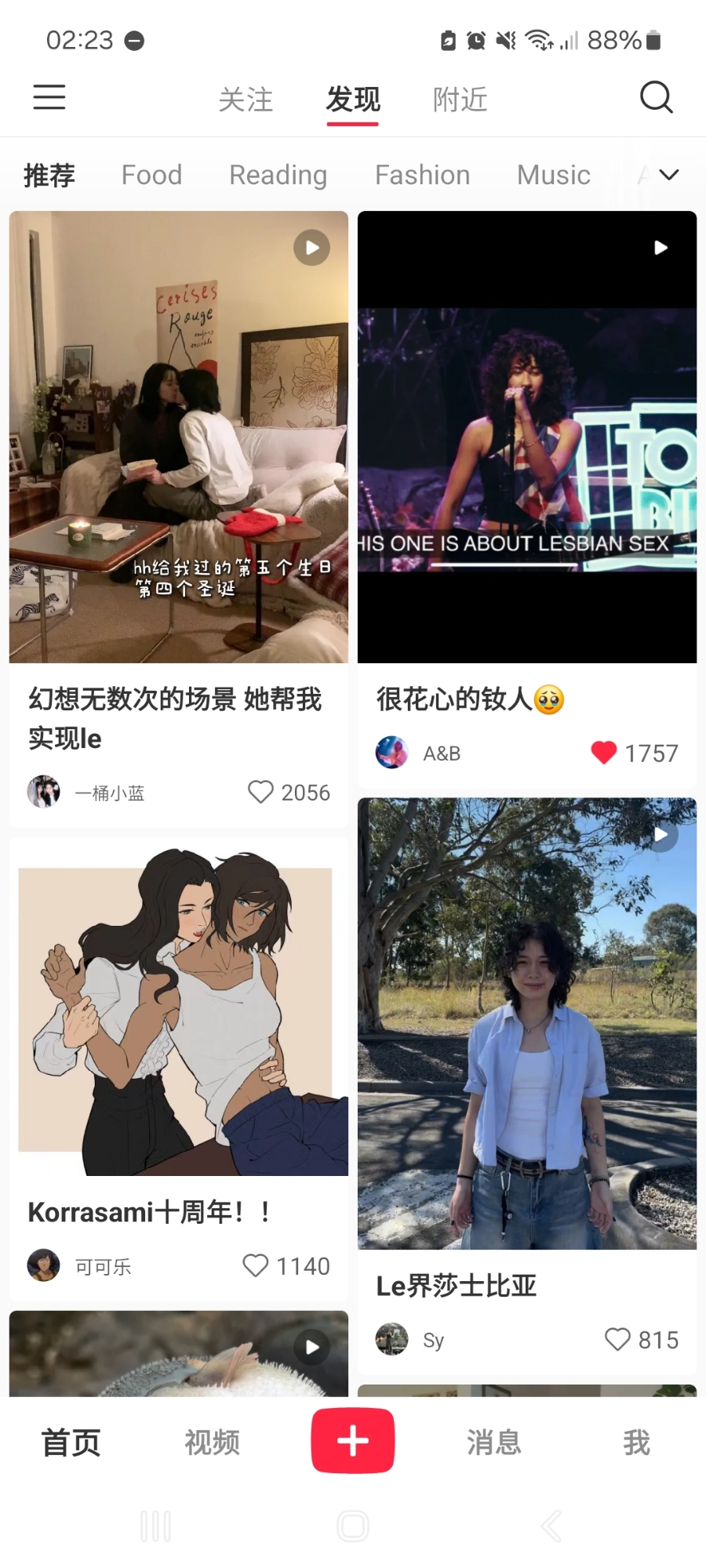Open the search icon
The height and width of the screenshot is (1568, 706).
point(656,98)
